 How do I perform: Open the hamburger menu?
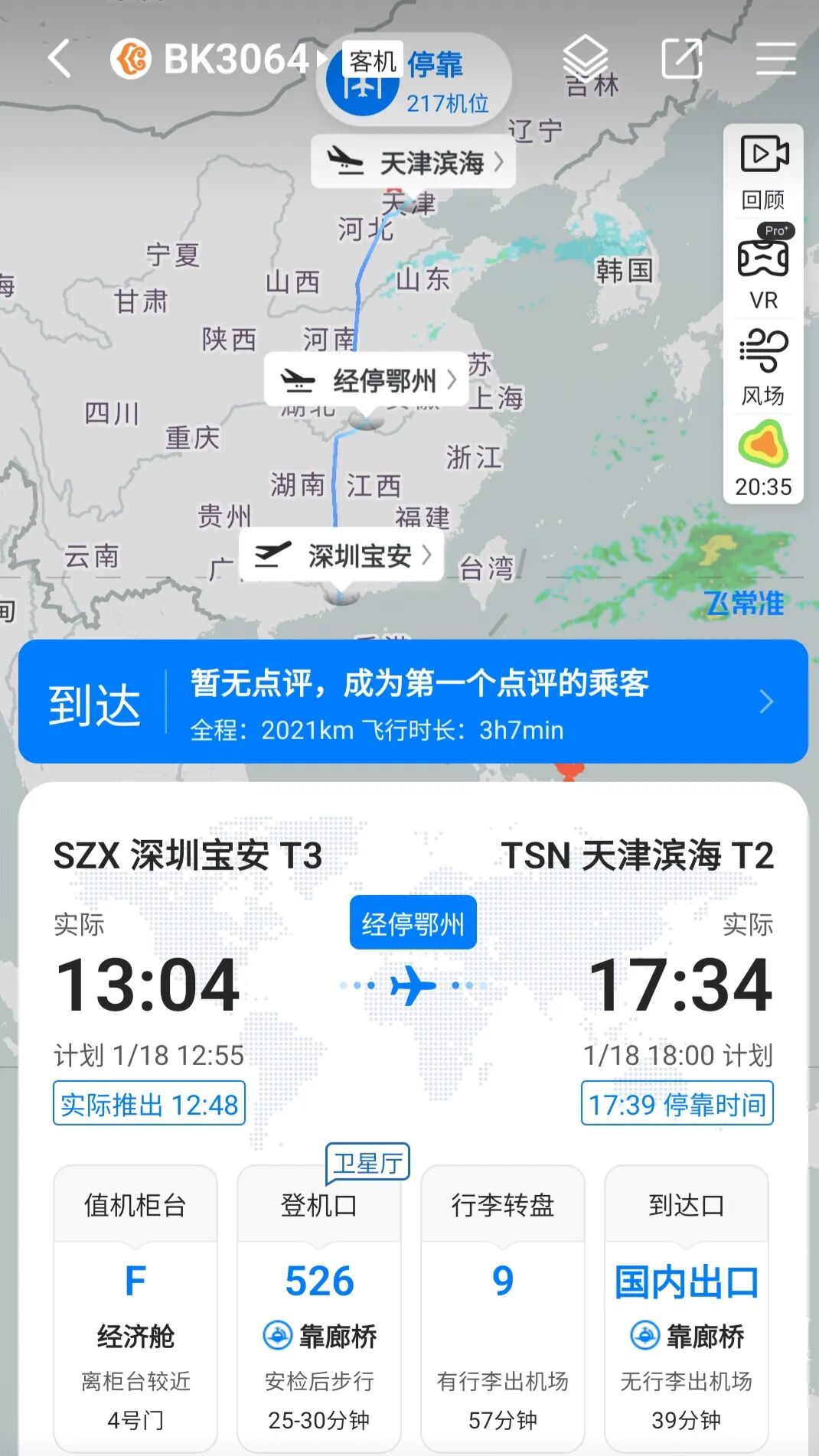pos(776,59)
